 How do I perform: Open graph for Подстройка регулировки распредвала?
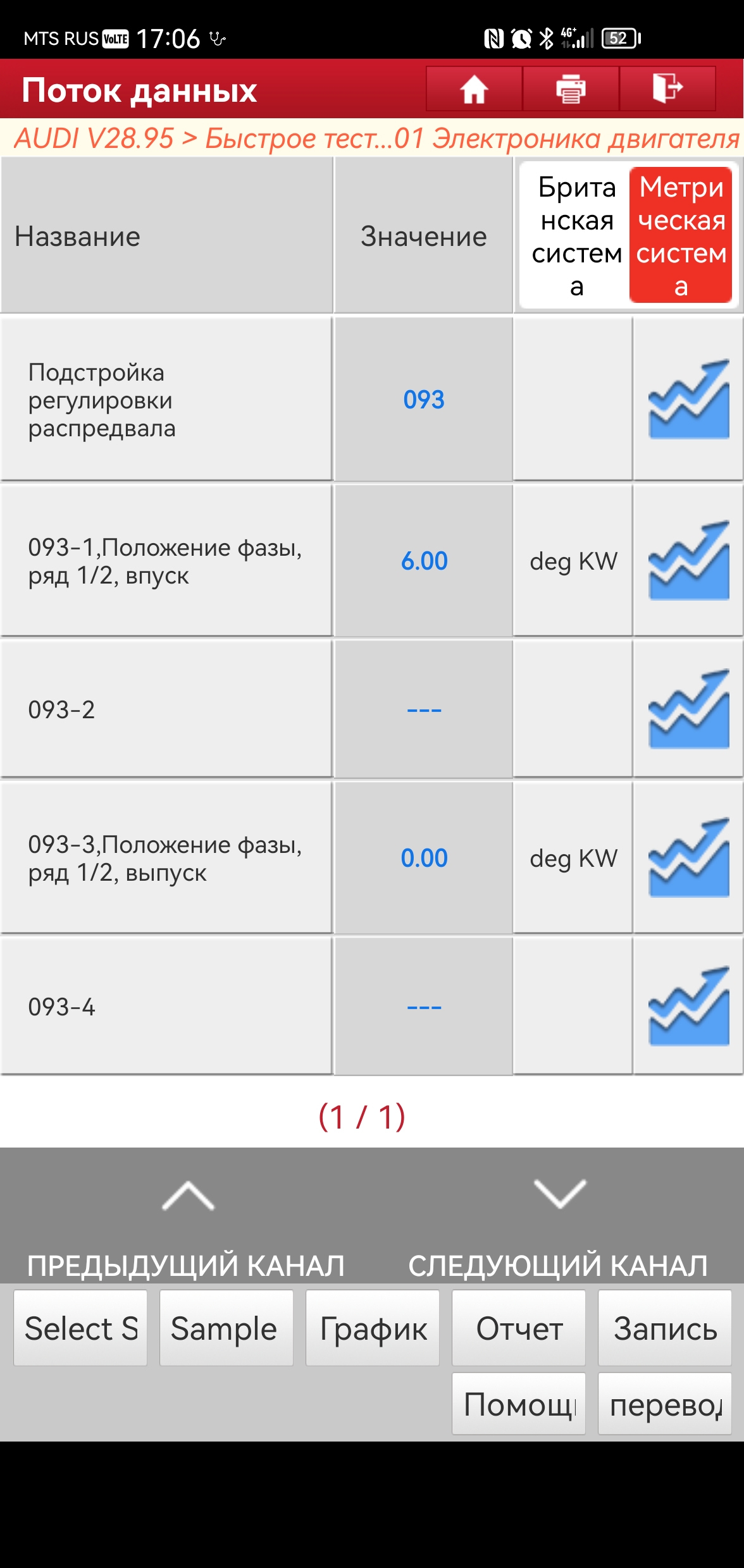click(688, 400)
